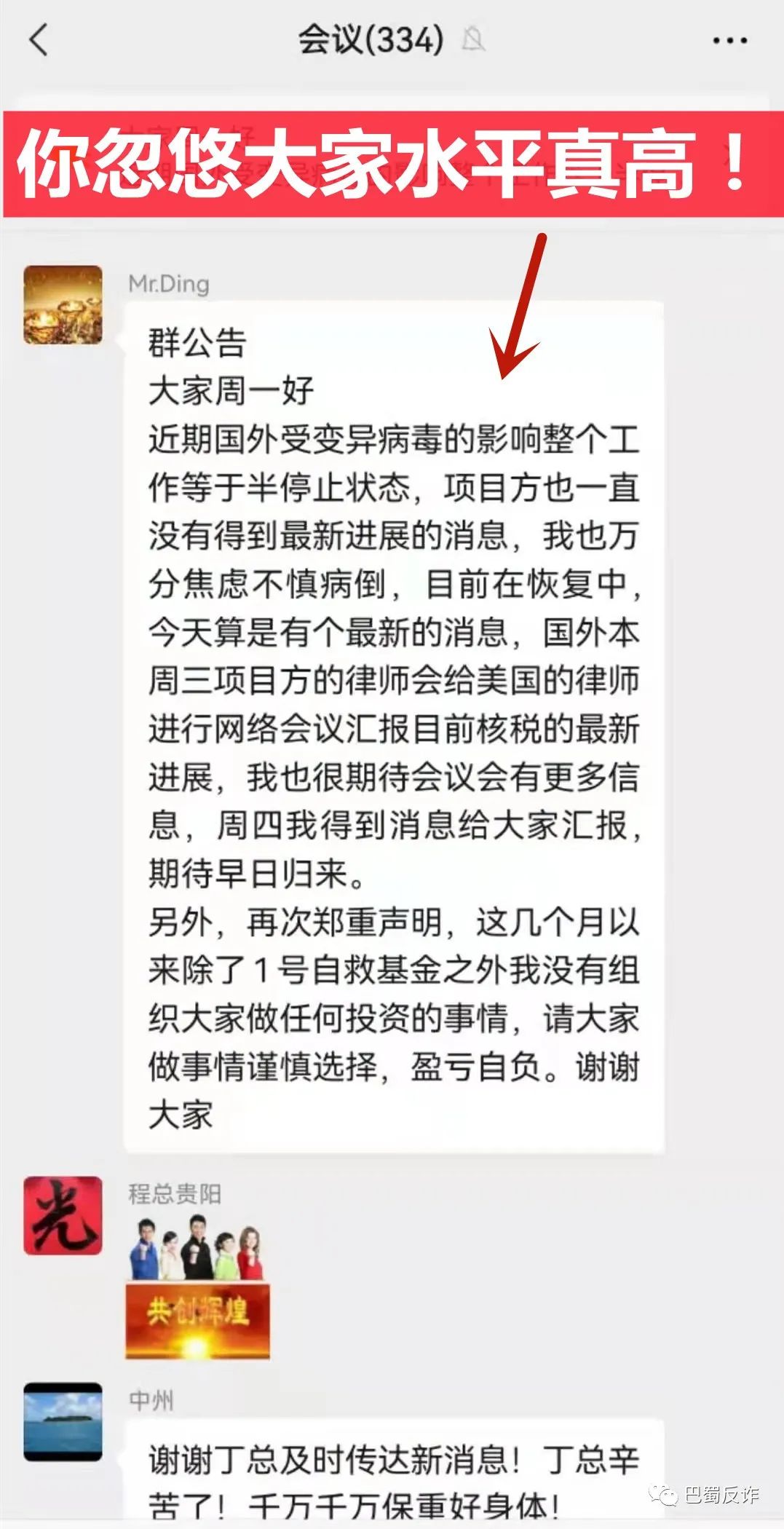Open the group chat info menu
784x1529 pixels.
(x=729, y=41)
